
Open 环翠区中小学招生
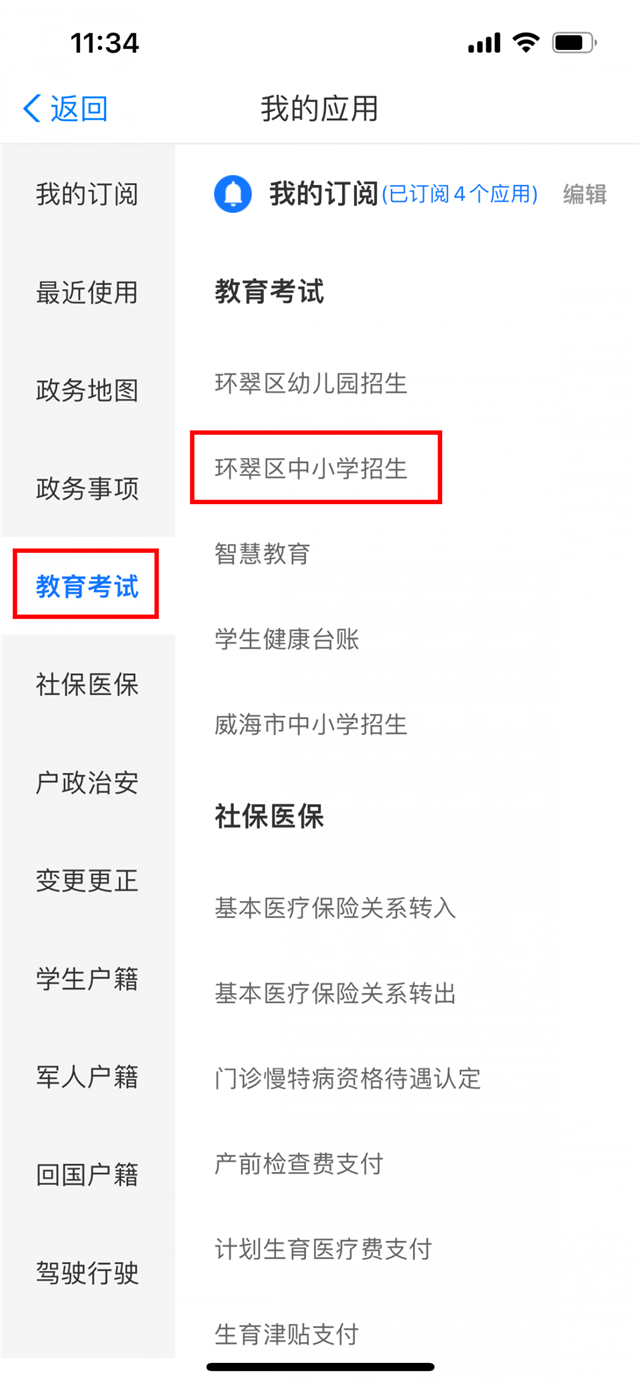point(311,468)
